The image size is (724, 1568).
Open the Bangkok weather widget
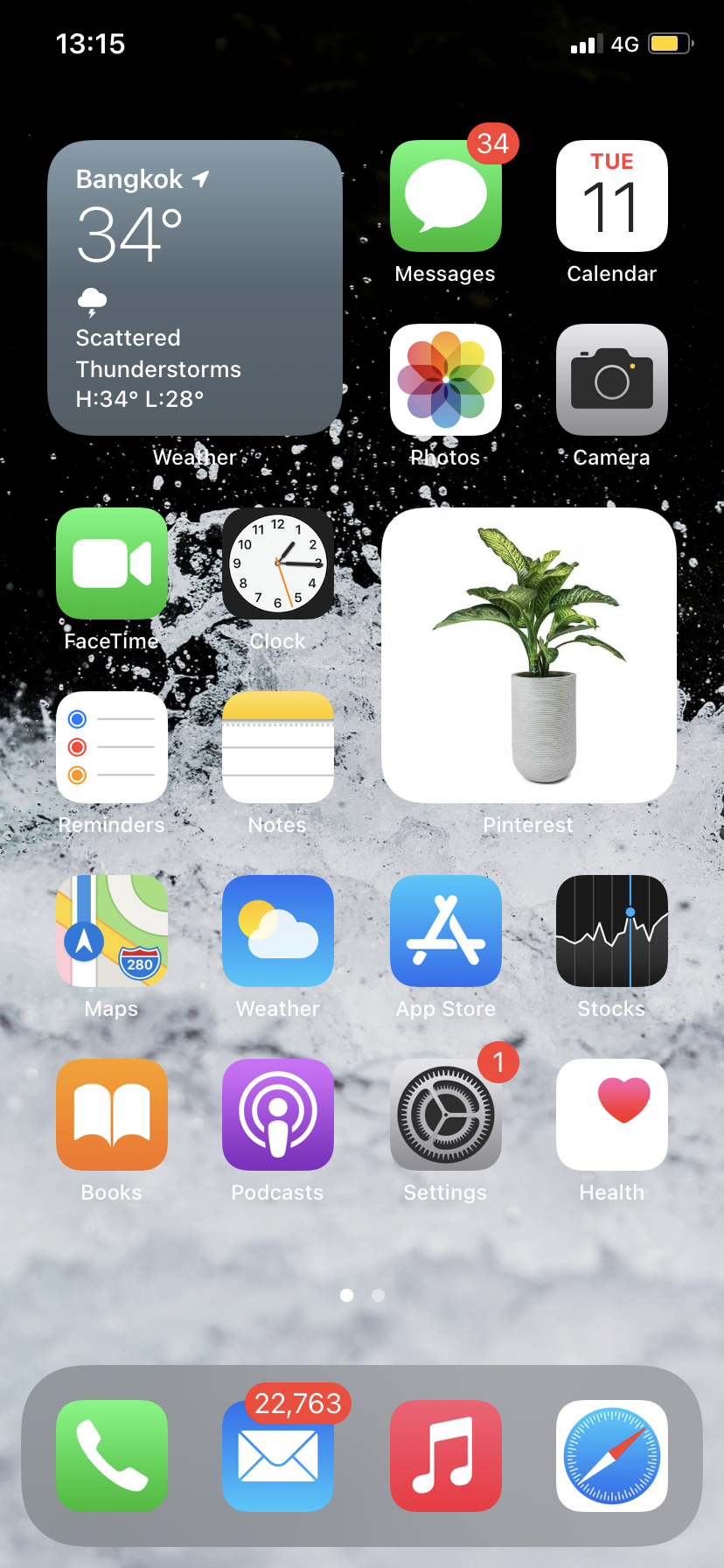[x=194, y=288]
